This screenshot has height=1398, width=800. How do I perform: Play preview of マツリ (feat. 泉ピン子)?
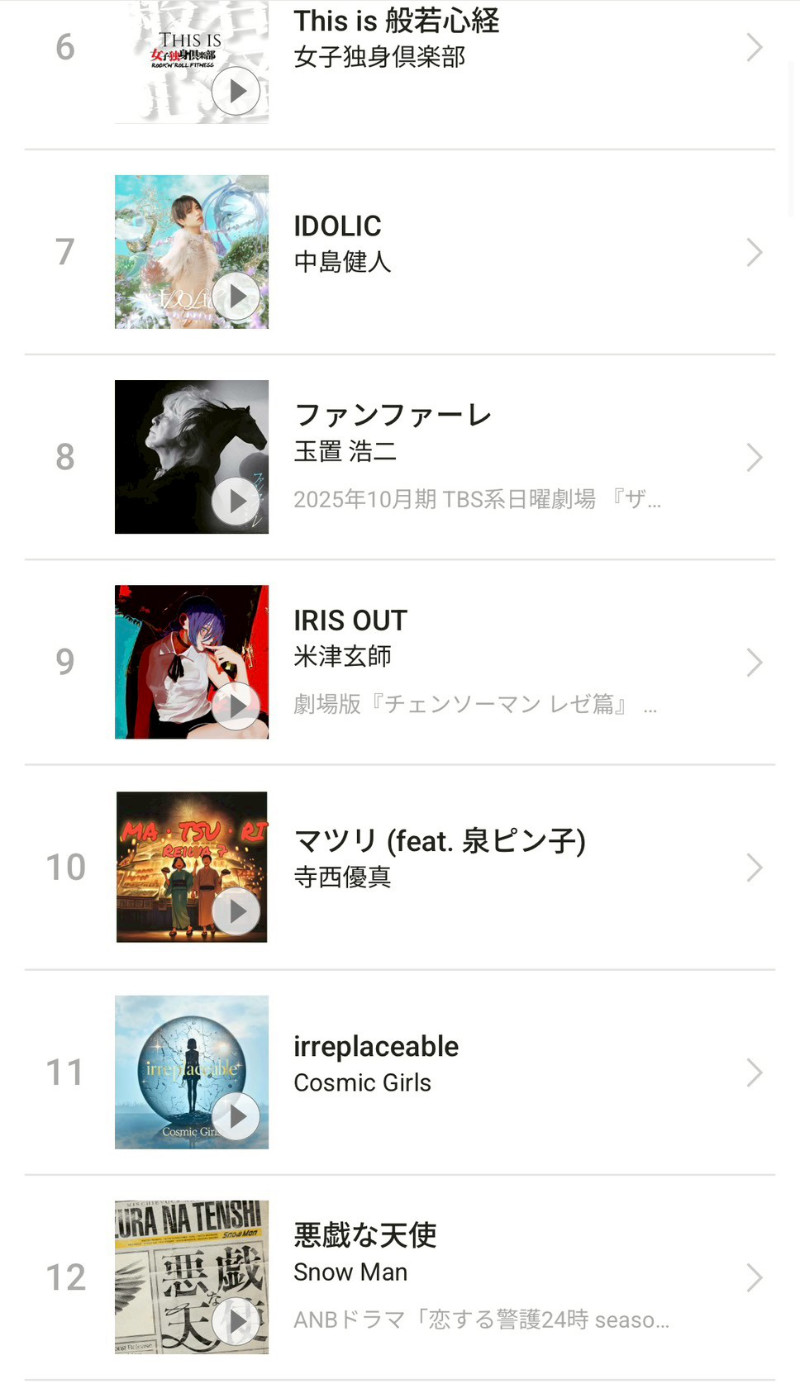click(236, 911)
